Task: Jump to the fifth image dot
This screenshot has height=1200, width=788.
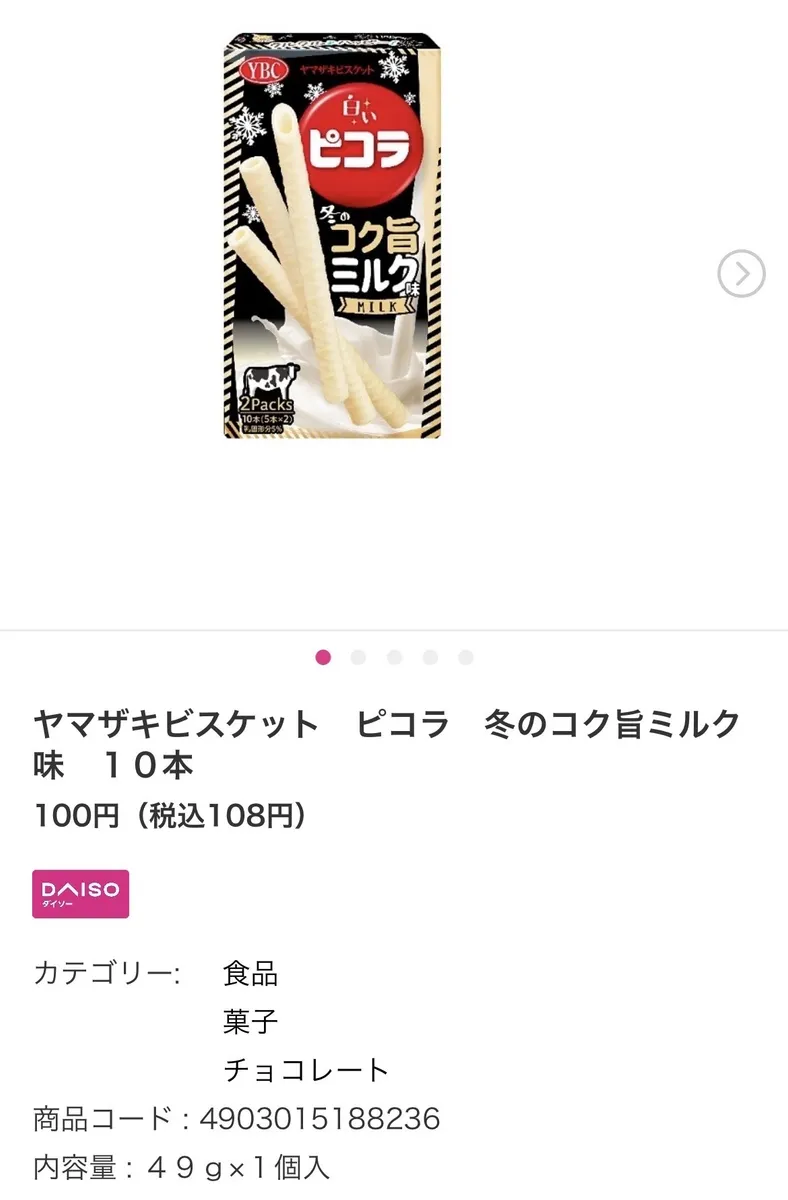Action: [x=466, y=657]
